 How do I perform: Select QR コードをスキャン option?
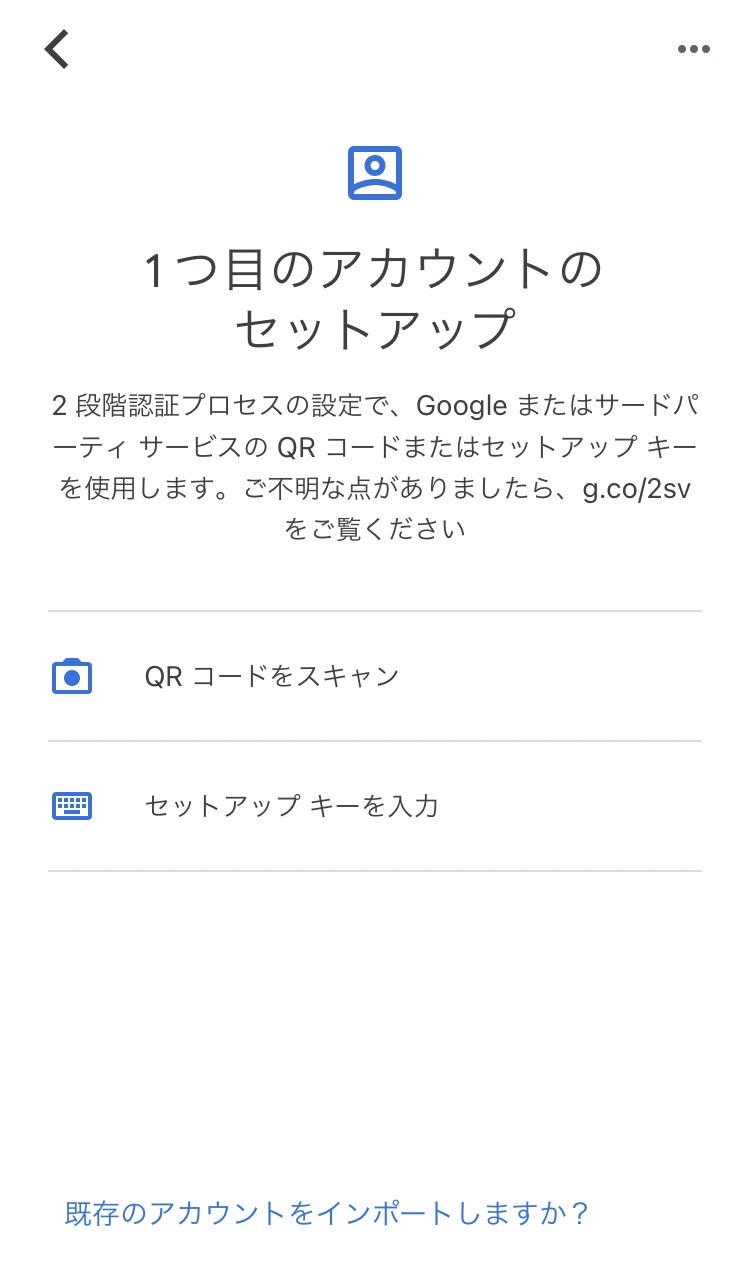tap(375, 676)
